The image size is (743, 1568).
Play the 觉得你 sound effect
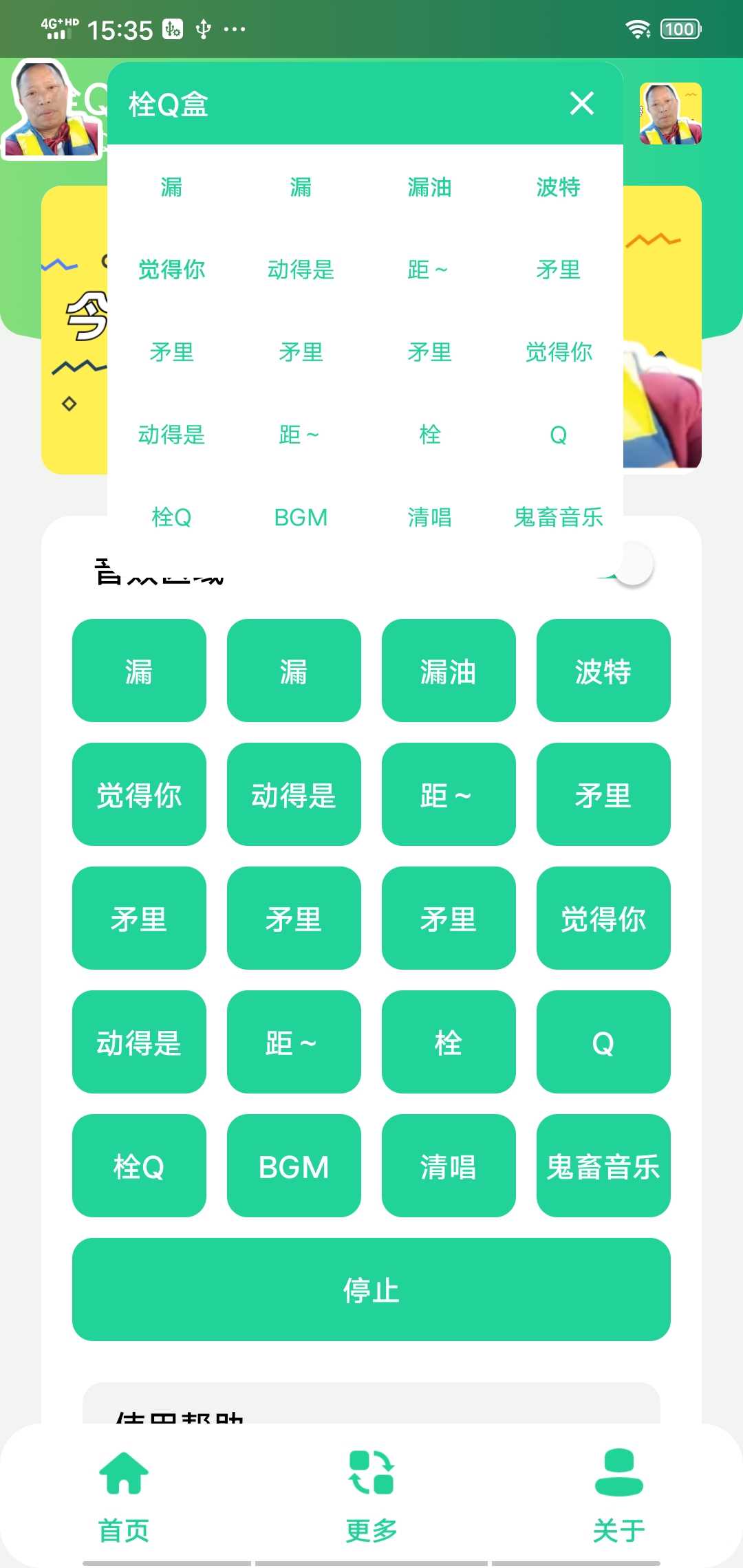(138, 794)
